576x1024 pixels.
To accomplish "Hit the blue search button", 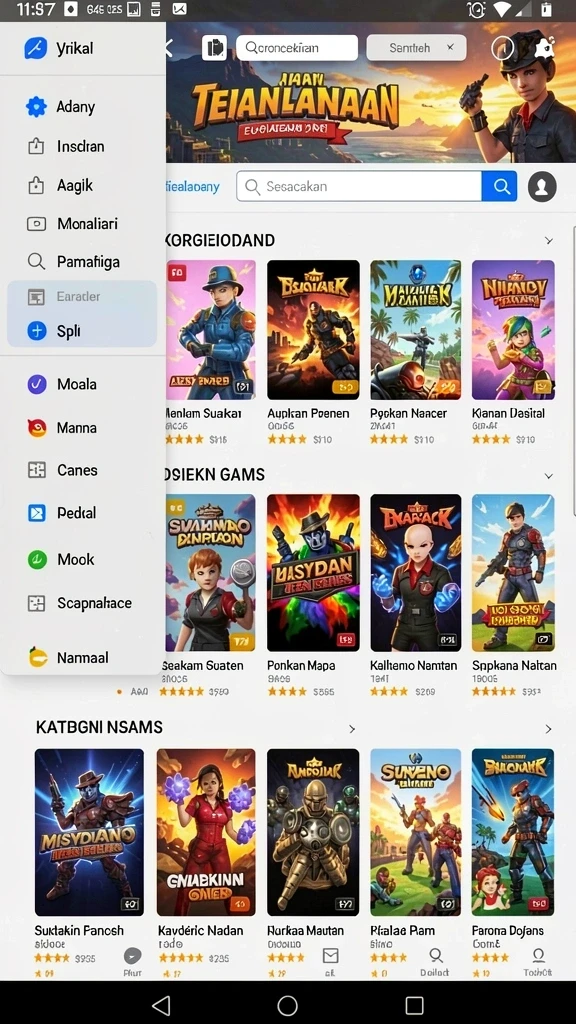I will 500,187.
